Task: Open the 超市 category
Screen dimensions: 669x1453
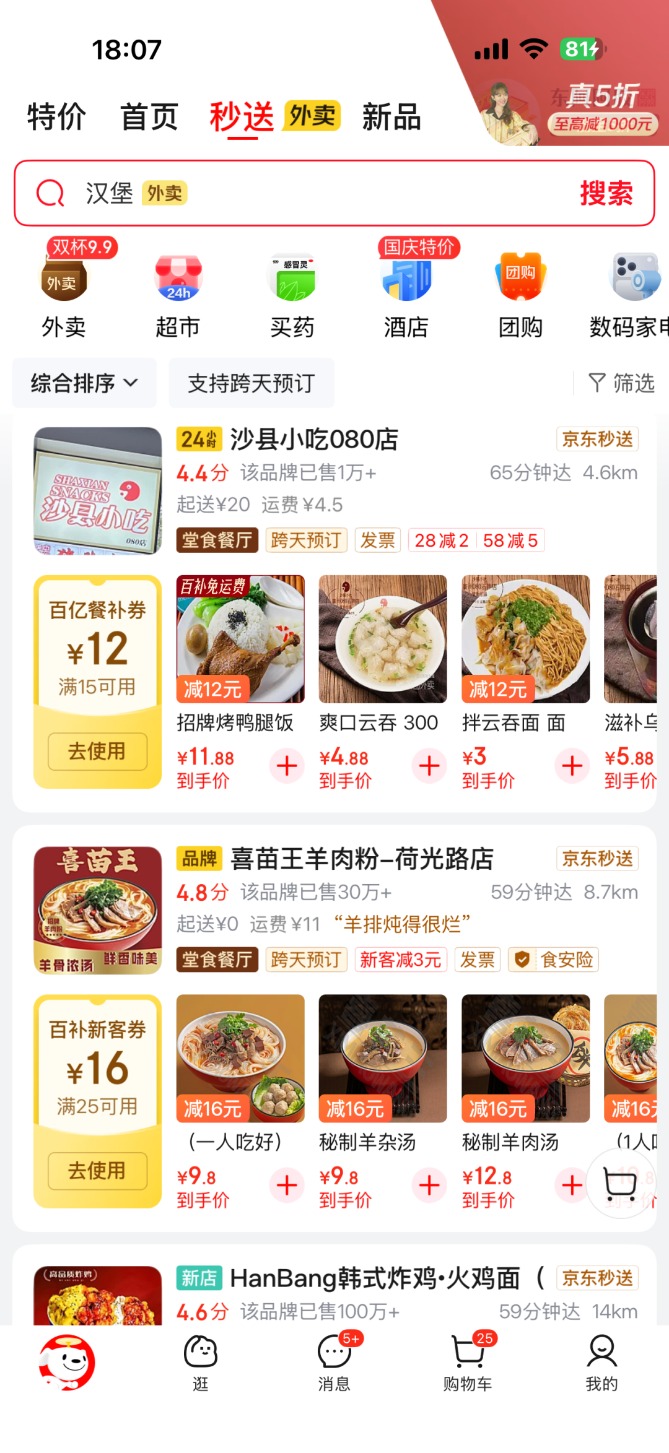Action: tap(178, 296)
